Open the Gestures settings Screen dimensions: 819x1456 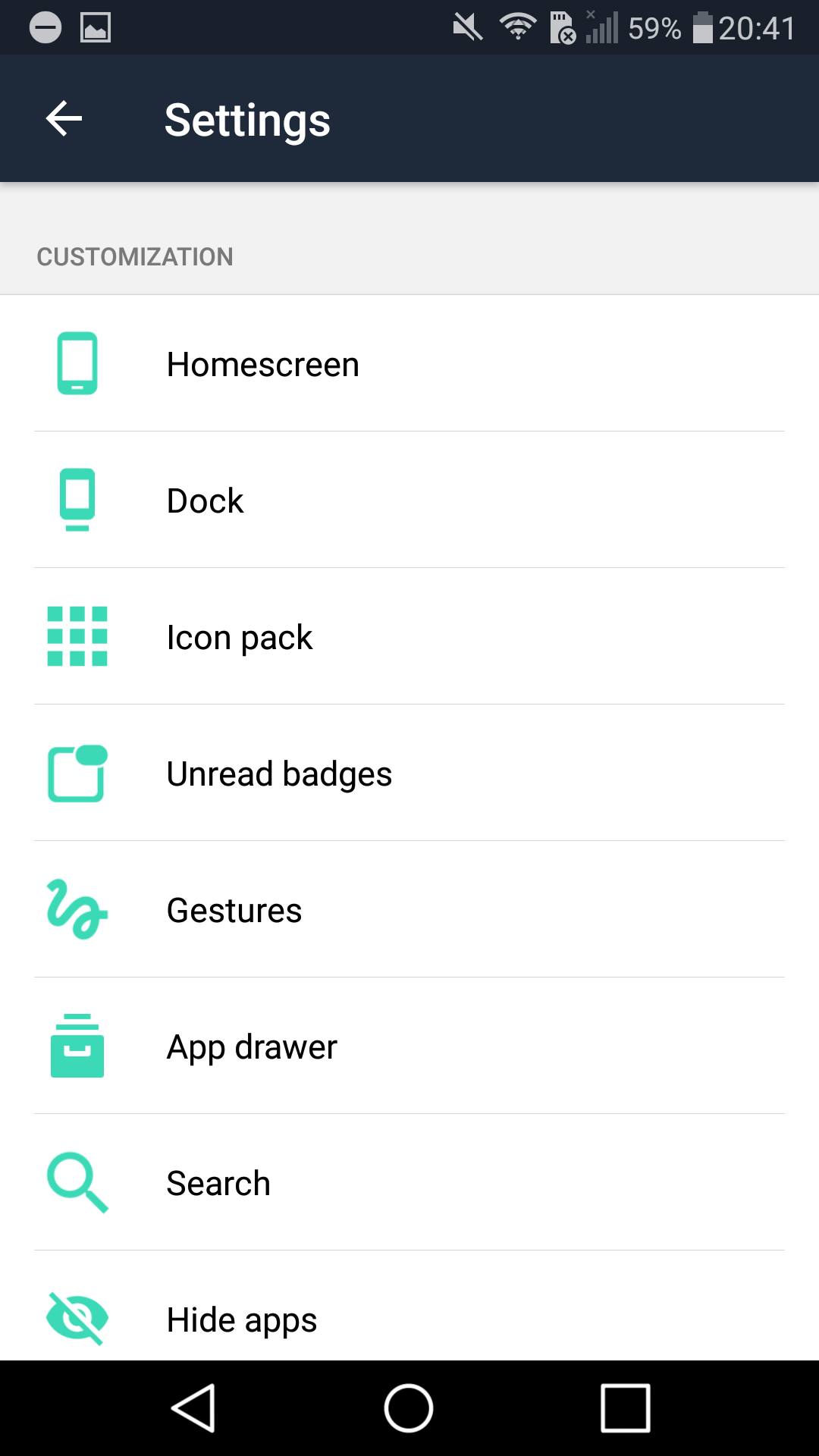(409, 909)
